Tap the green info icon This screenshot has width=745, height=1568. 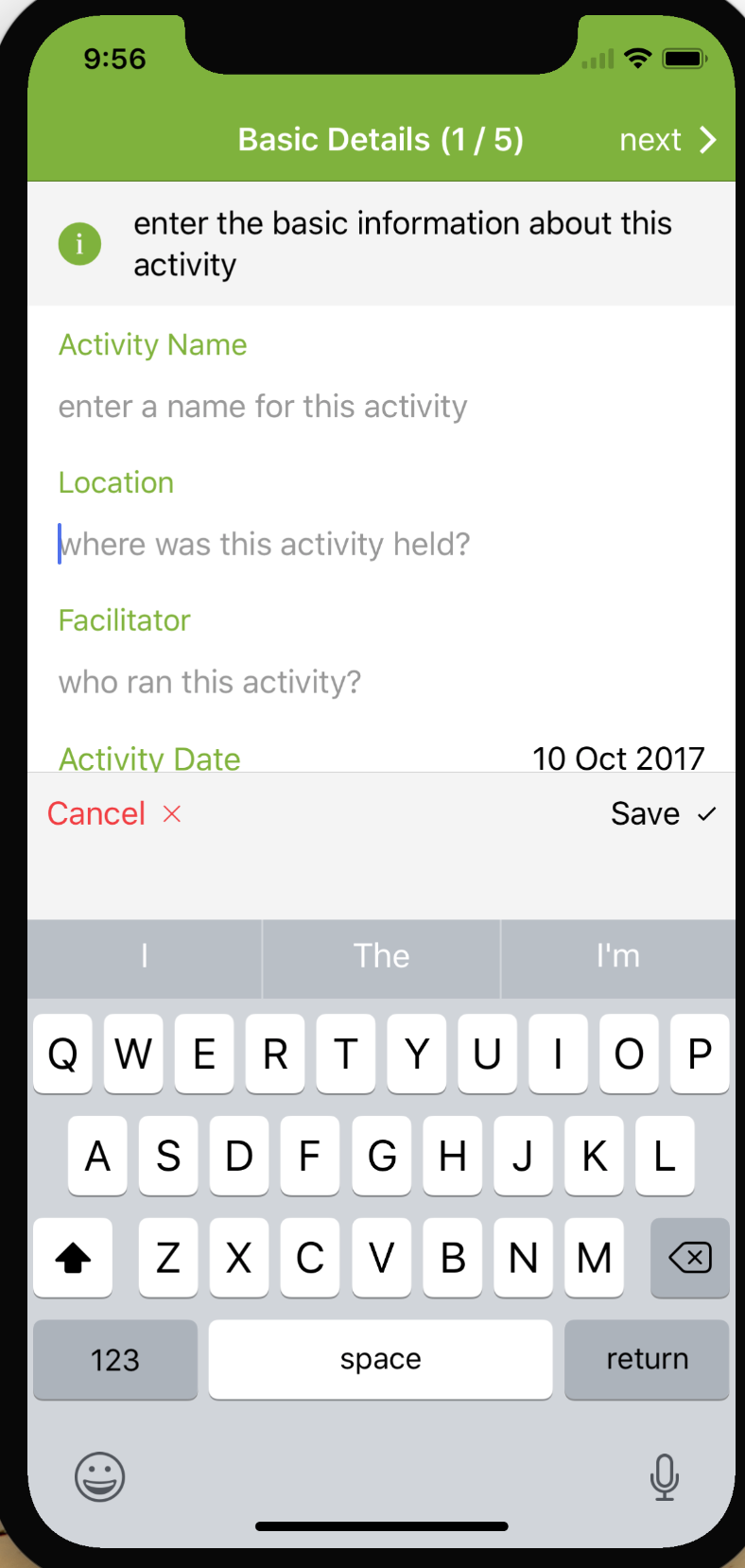click(79, 243)
